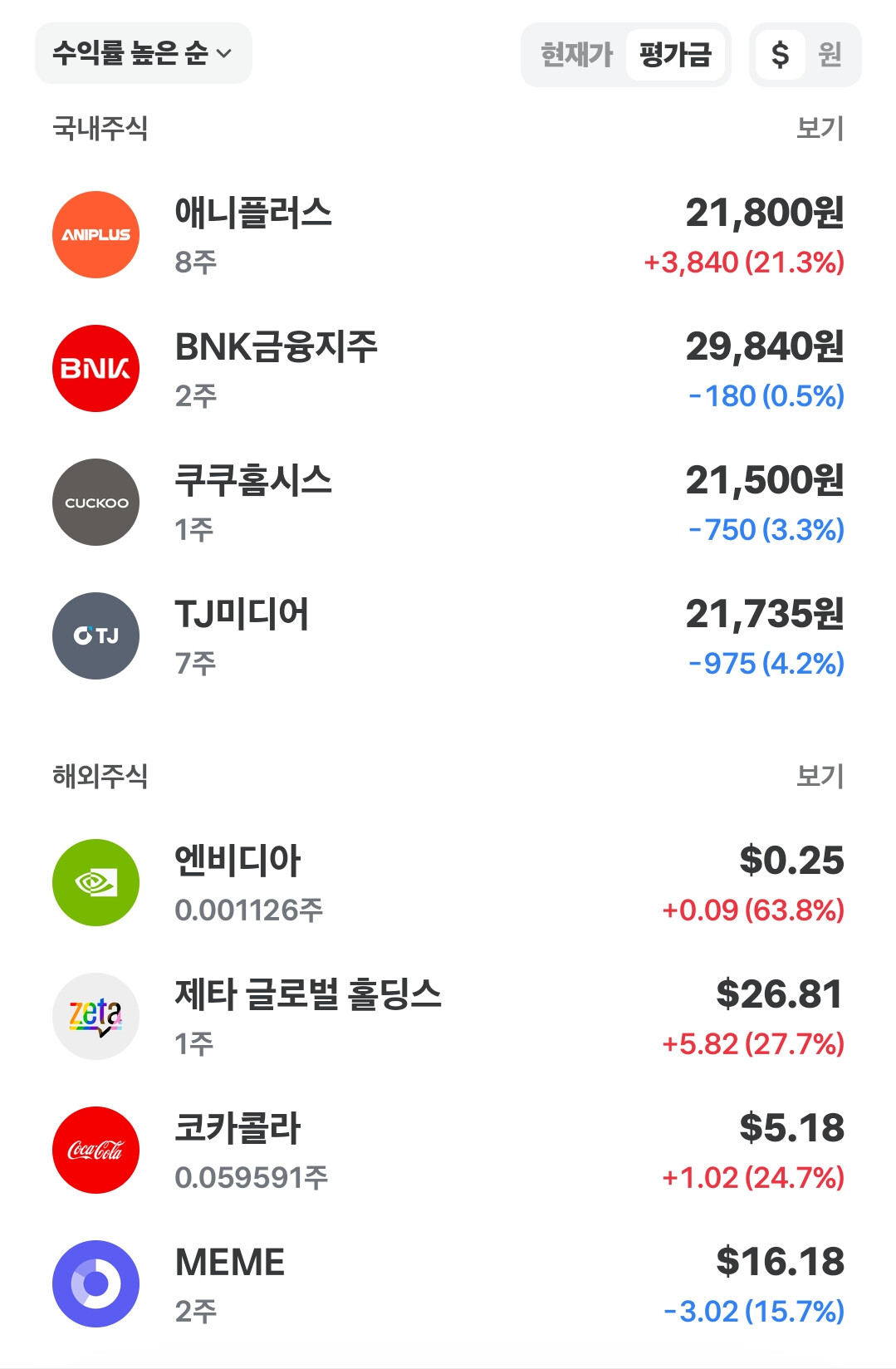Tap 보기 next to 해외주식
The width and height of the screenshot is (896, 1369).
(820, 776)
